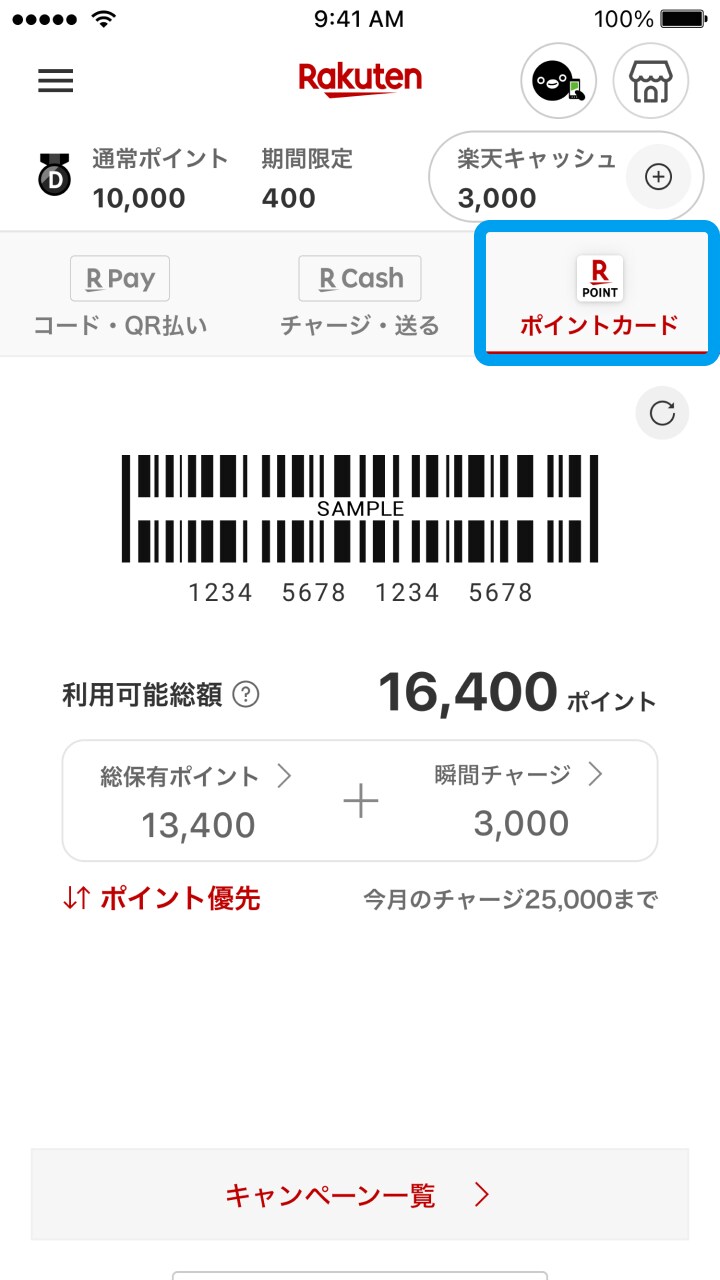Tap the R Pay logo icon
Image resolution: width=720 pixels, height=1280 pixels.
[120, 278]
